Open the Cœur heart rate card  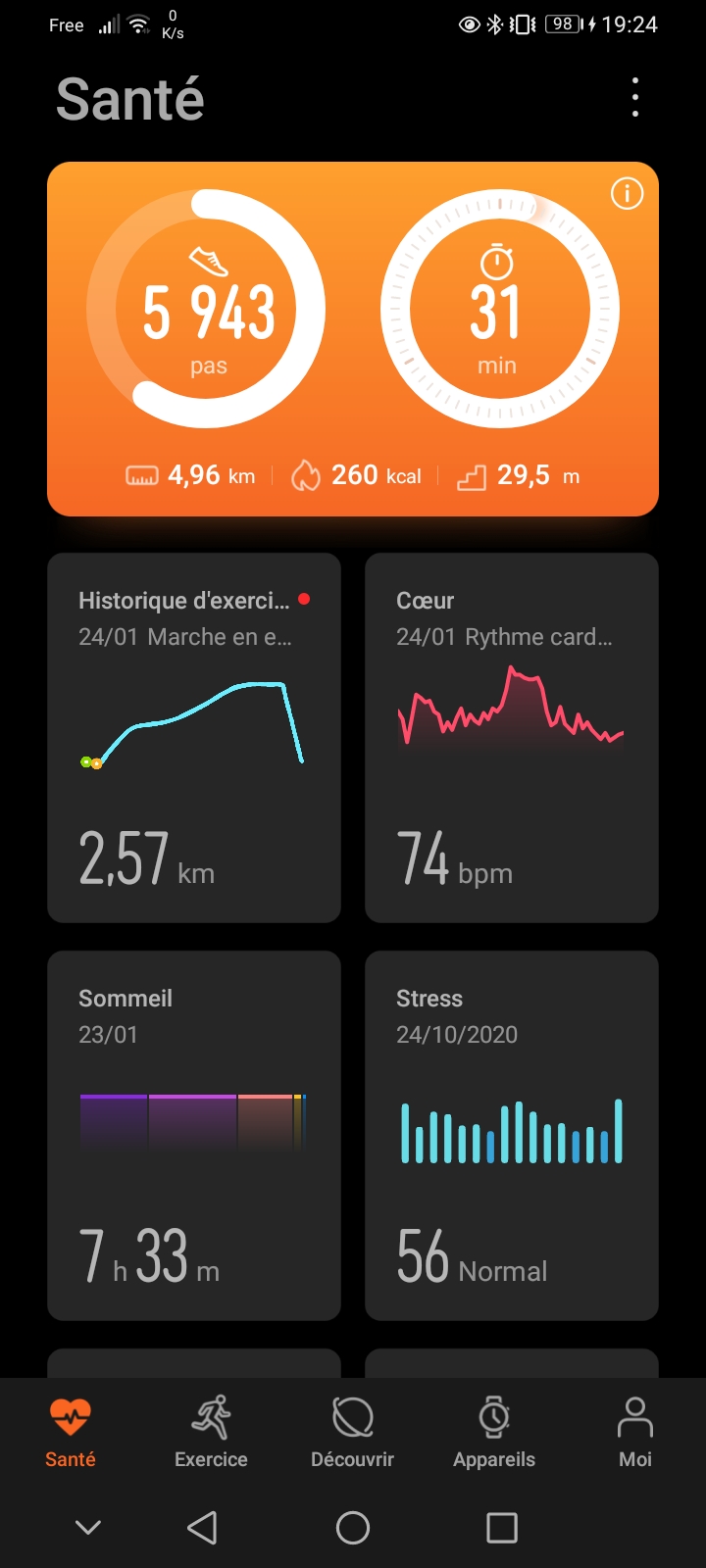click(511, 737)
